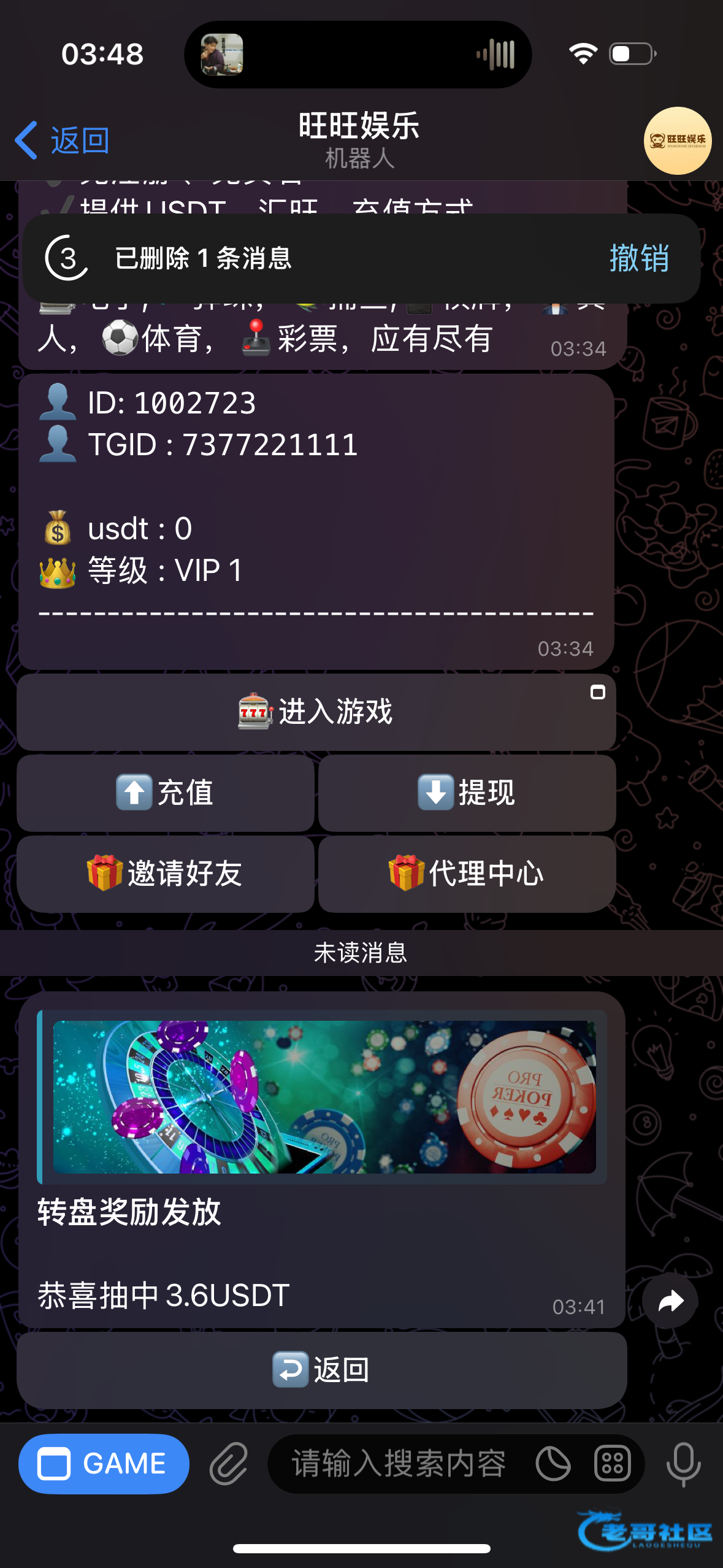The width and height of the screenshot is (723, 1568).
Task: Undo the deleted message with 撤销
Action: [638, 258]
